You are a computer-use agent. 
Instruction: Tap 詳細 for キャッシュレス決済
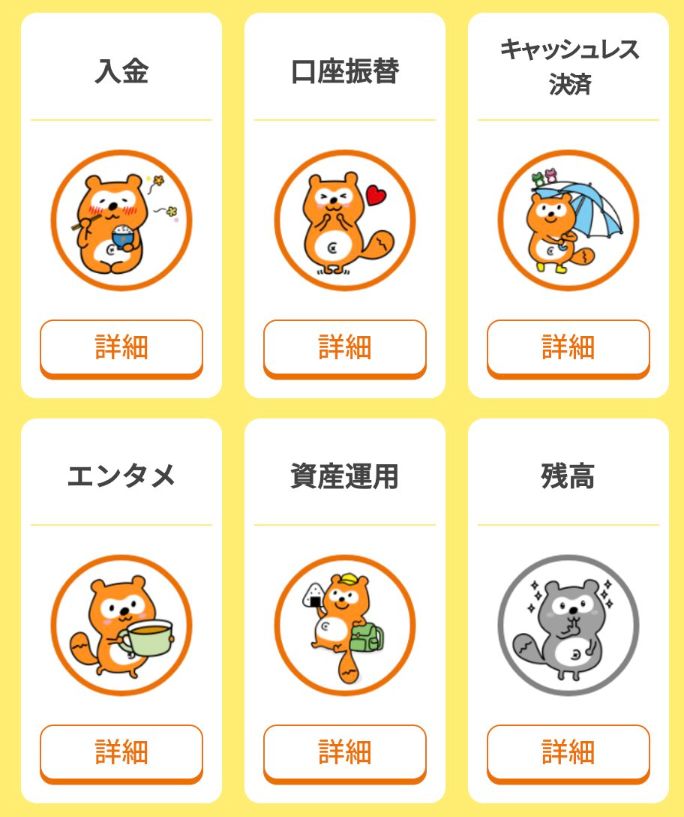(568, 347)
